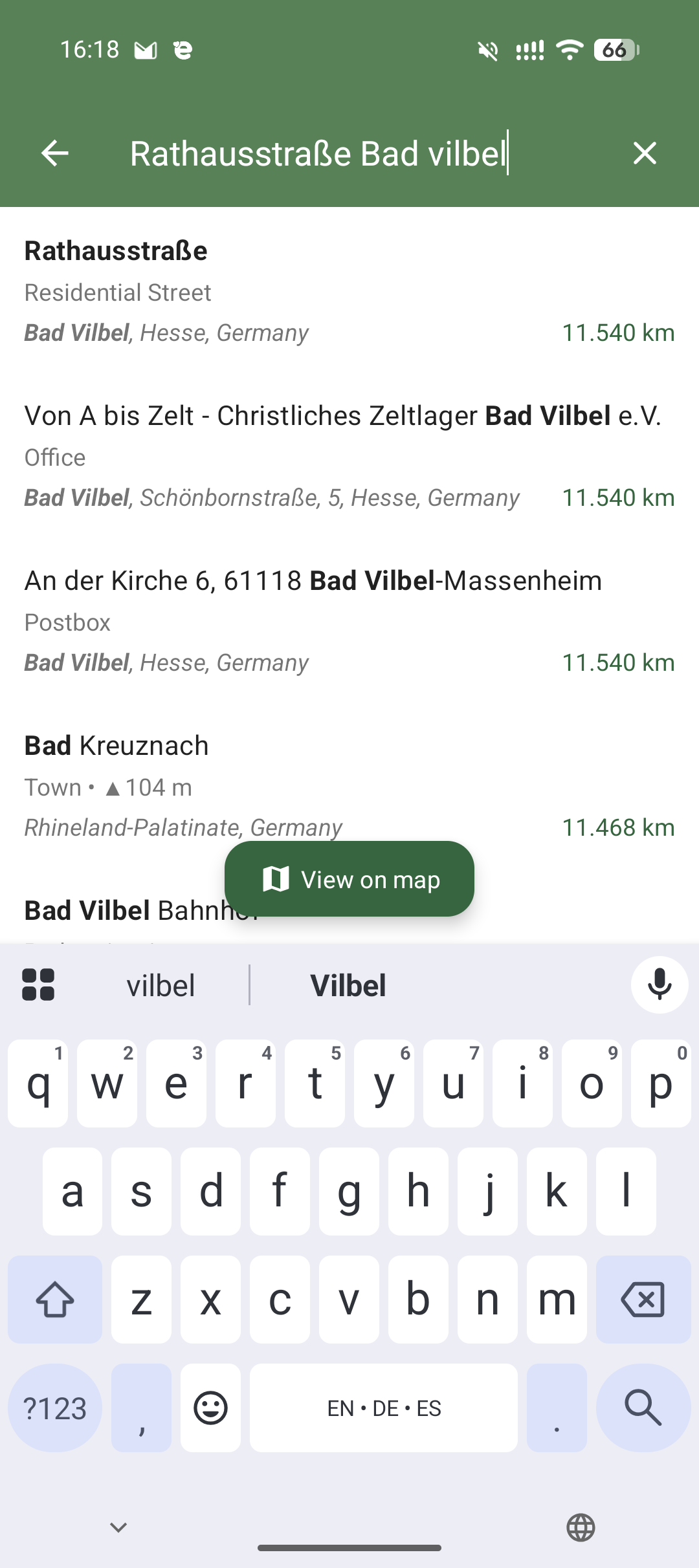Switch the input language with the globe icon
The height and width of the screenshot is (1568, 699).
581,1527
